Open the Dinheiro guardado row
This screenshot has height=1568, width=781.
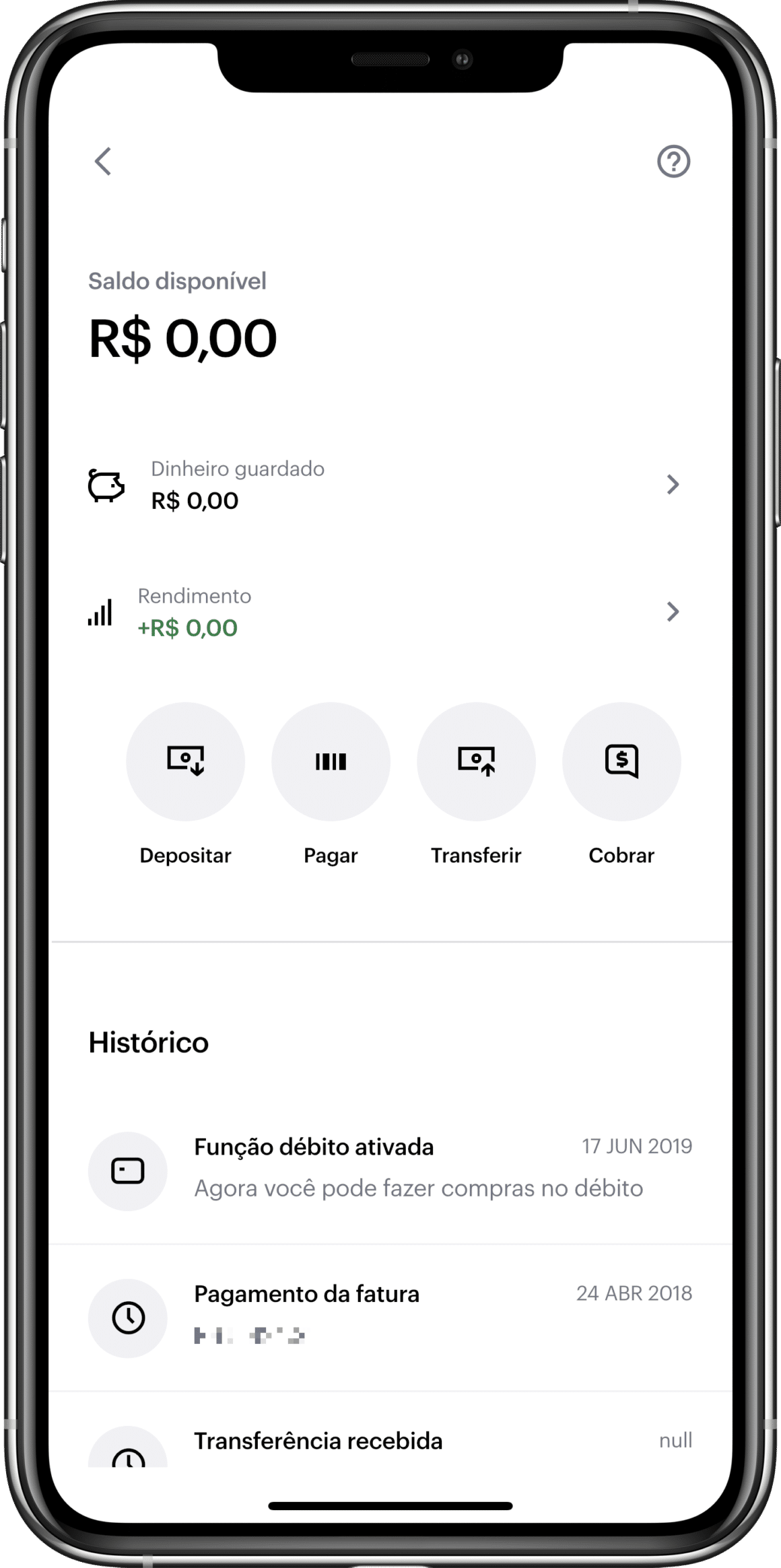(x=390, y=485)
